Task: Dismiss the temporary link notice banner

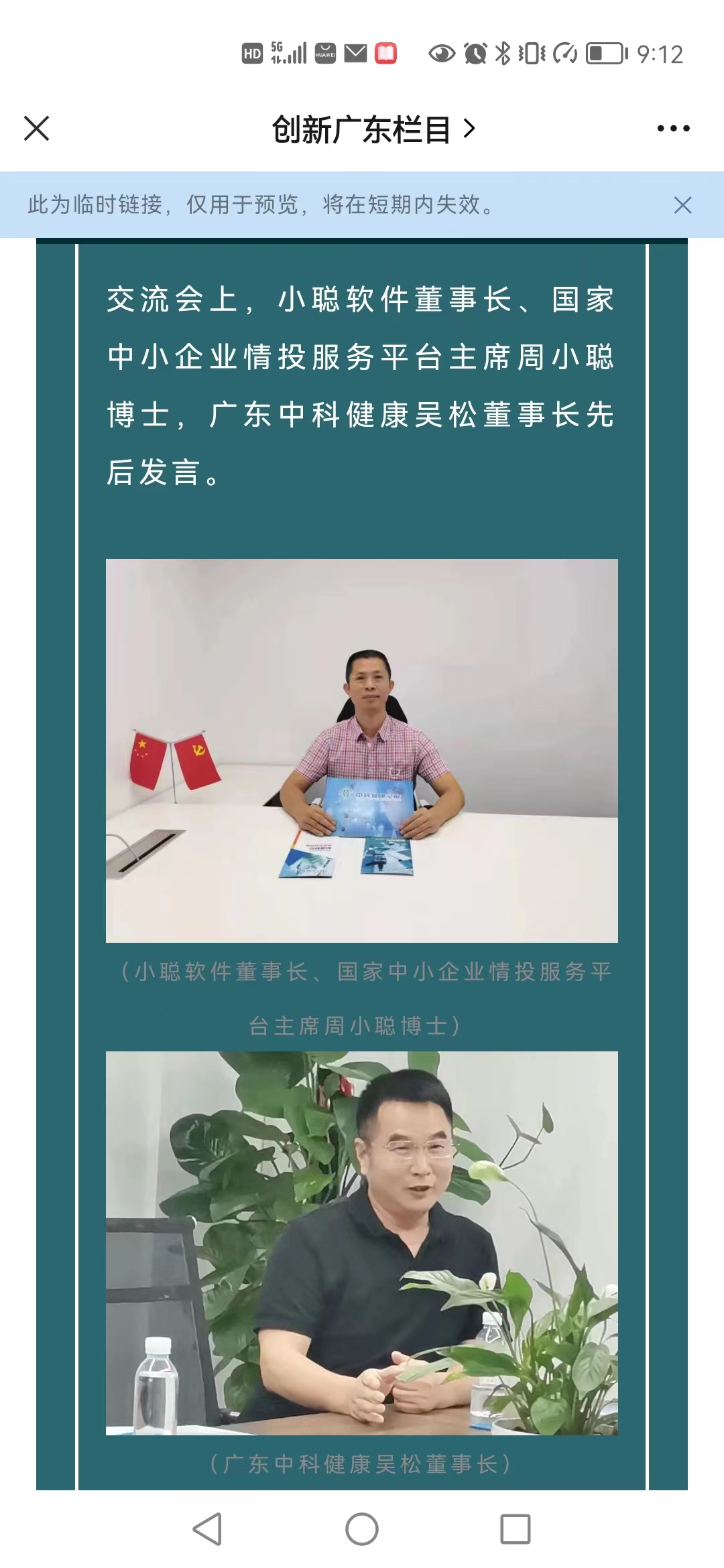Action: point(682,205)
